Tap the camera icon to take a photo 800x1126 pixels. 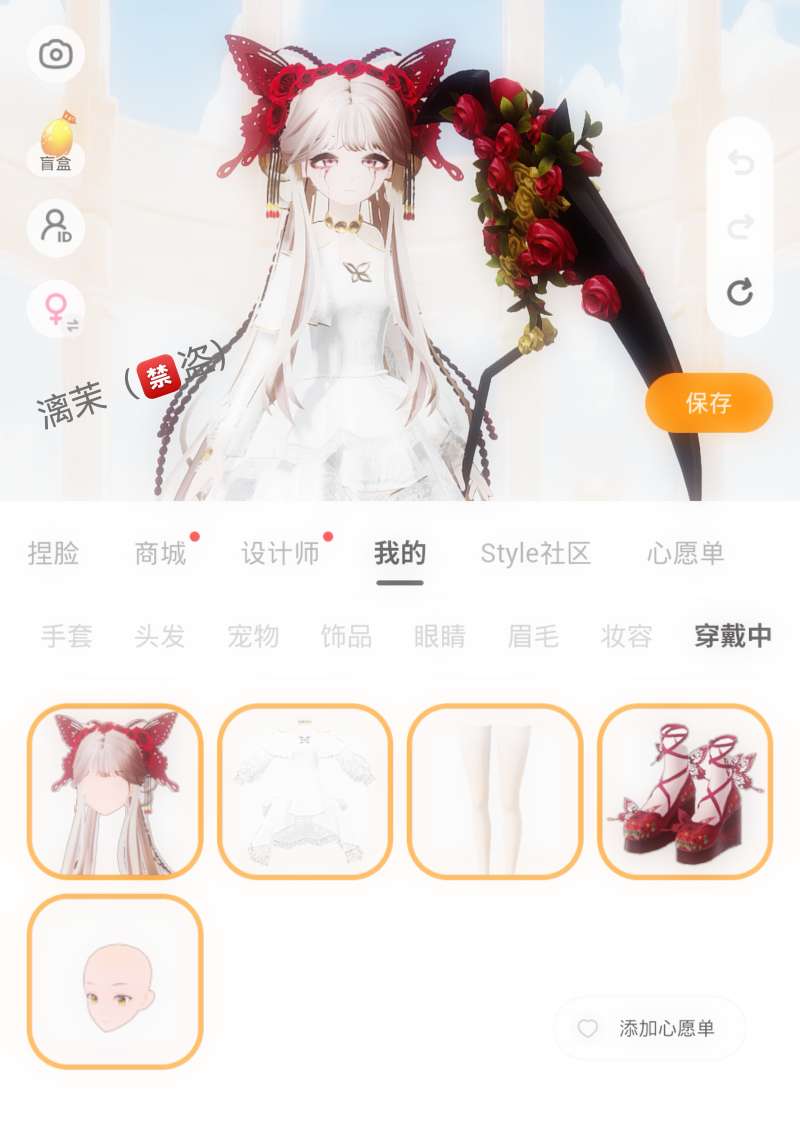point(56,54)
